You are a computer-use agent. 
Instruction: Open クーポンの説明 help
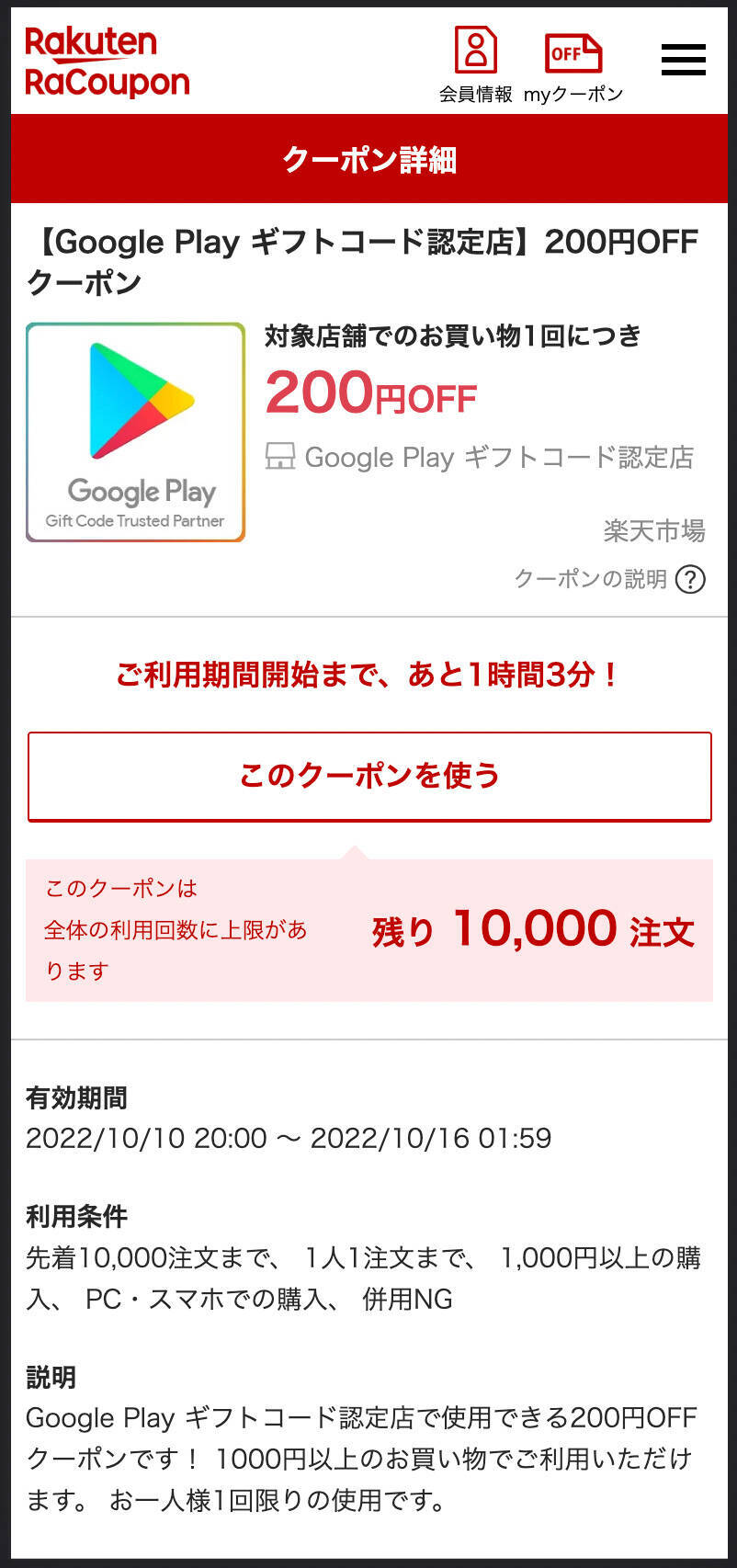pos(609,579)
